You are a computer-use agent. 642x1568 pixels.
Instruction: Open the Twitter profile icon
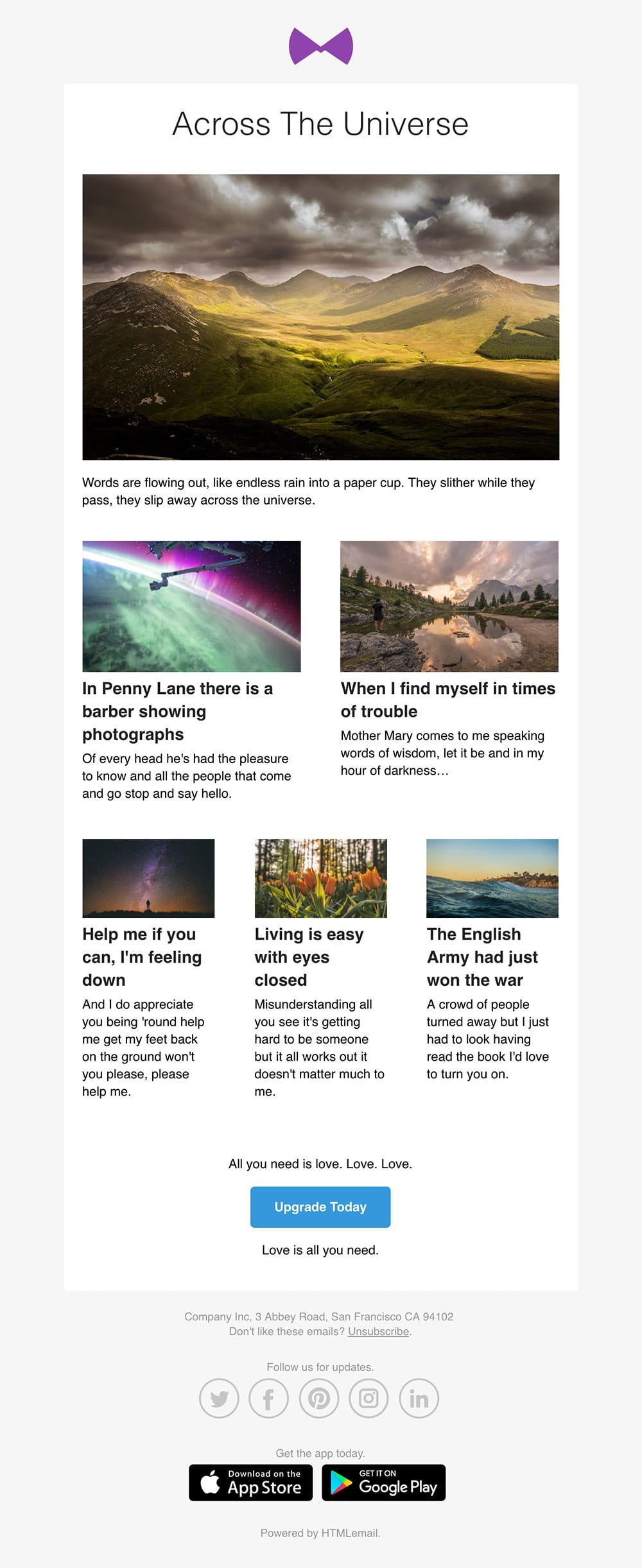(x=219, y=1398)
